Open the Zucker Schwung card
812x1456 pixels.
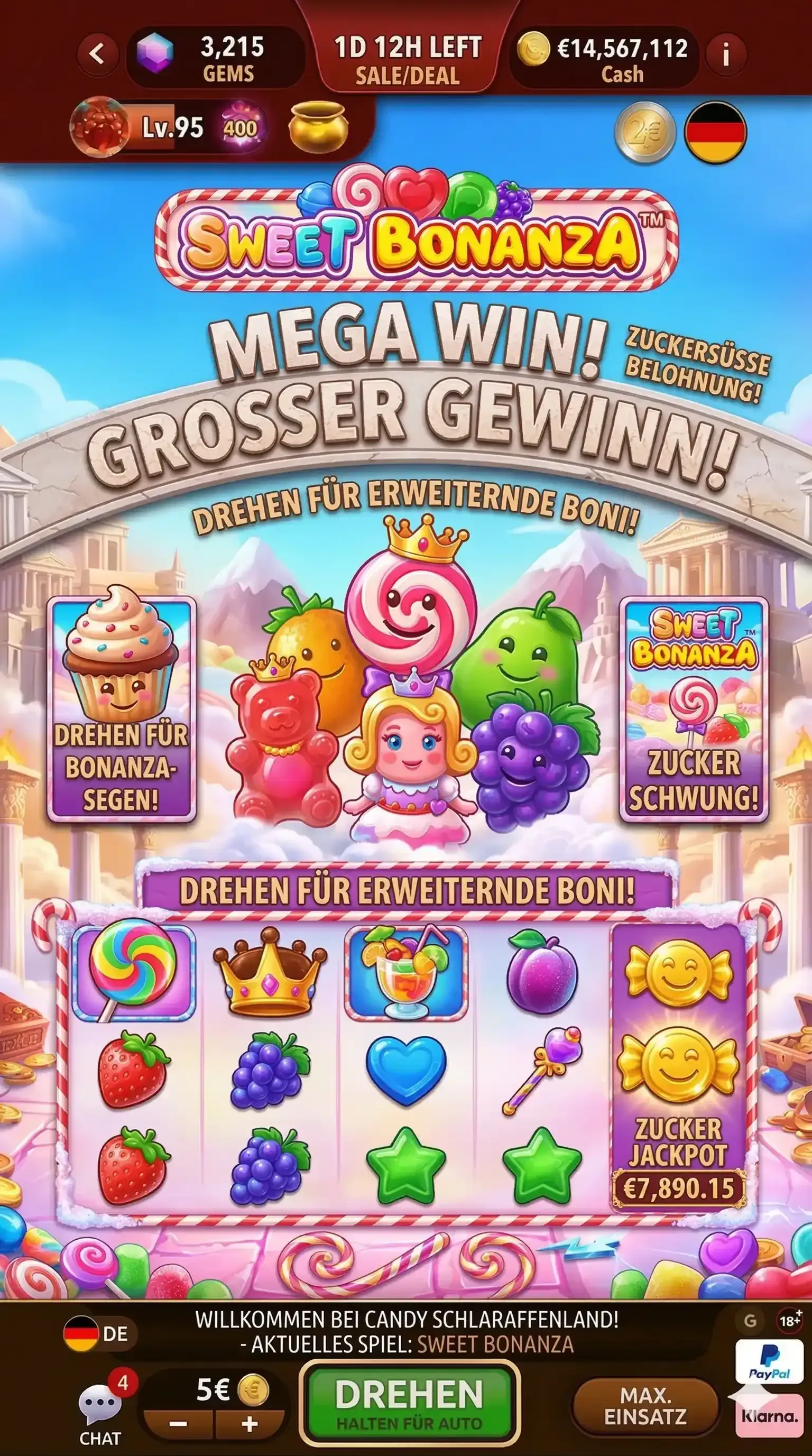coord(694,708)
